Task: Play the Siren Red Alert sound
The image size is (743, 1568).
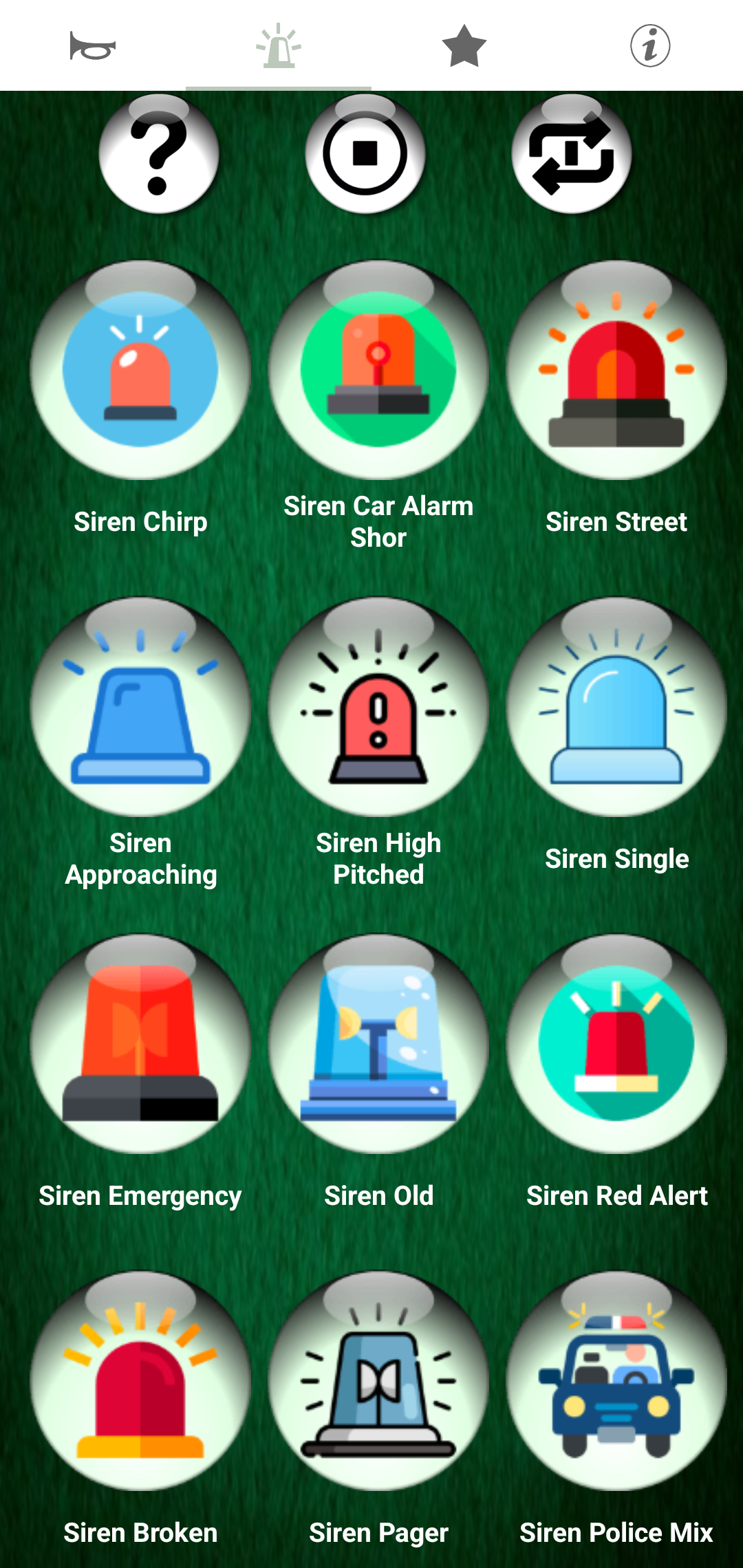Action: point(616,1044)
